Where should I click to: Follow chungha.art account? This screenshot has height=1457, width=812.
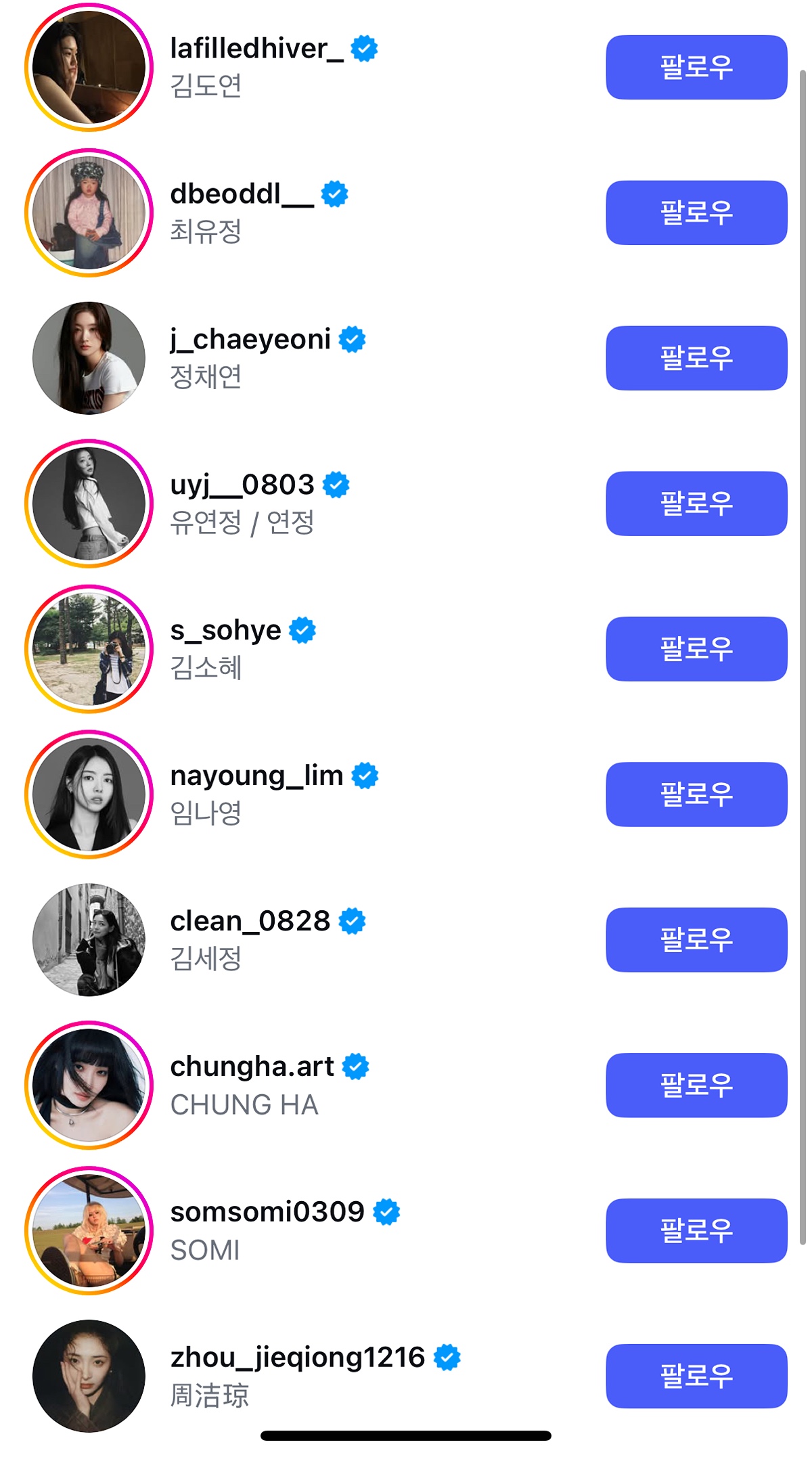pos(696,1085)
